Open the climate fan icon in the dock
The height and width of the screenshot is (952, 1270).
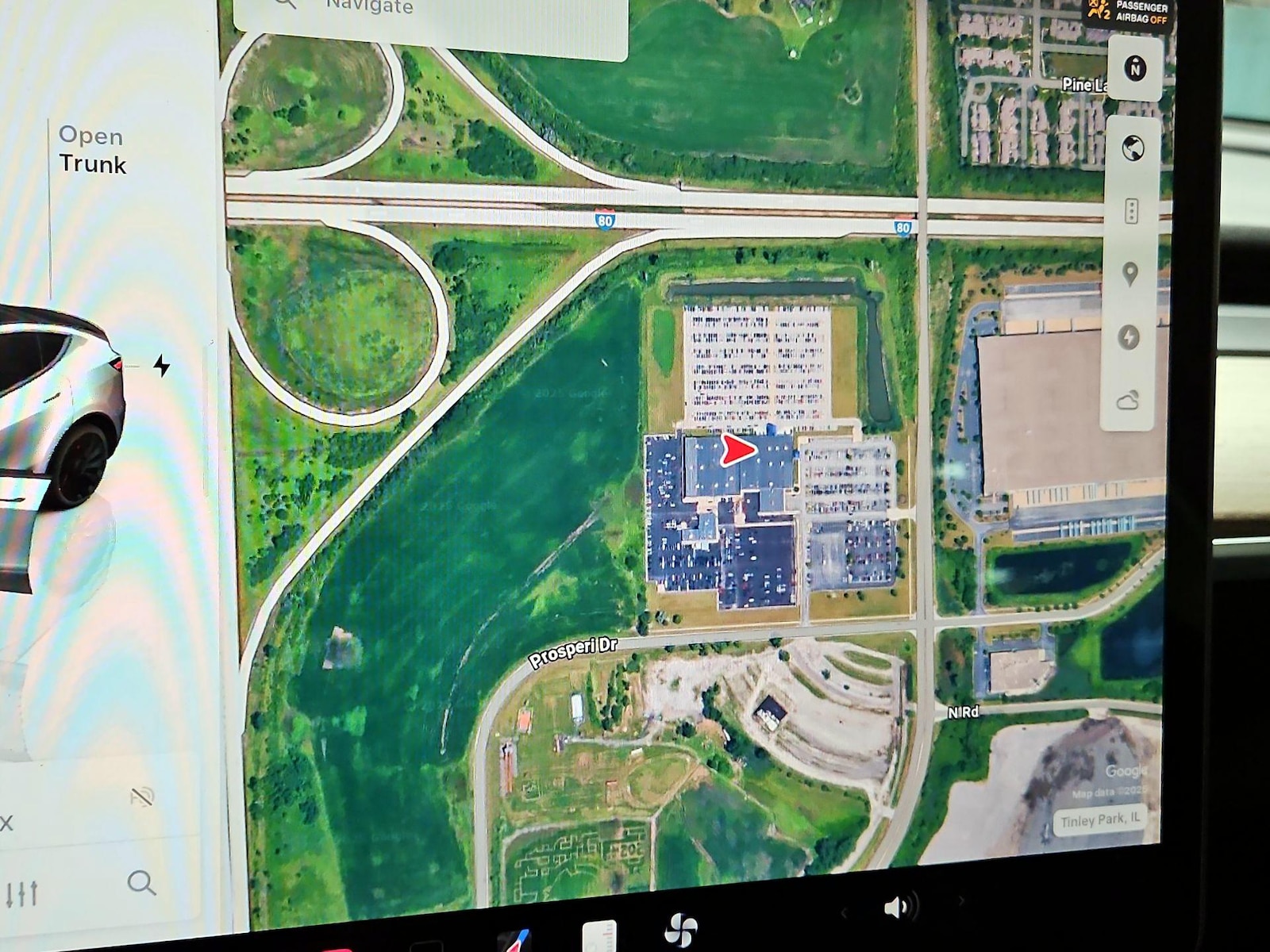tap(680, 931)
